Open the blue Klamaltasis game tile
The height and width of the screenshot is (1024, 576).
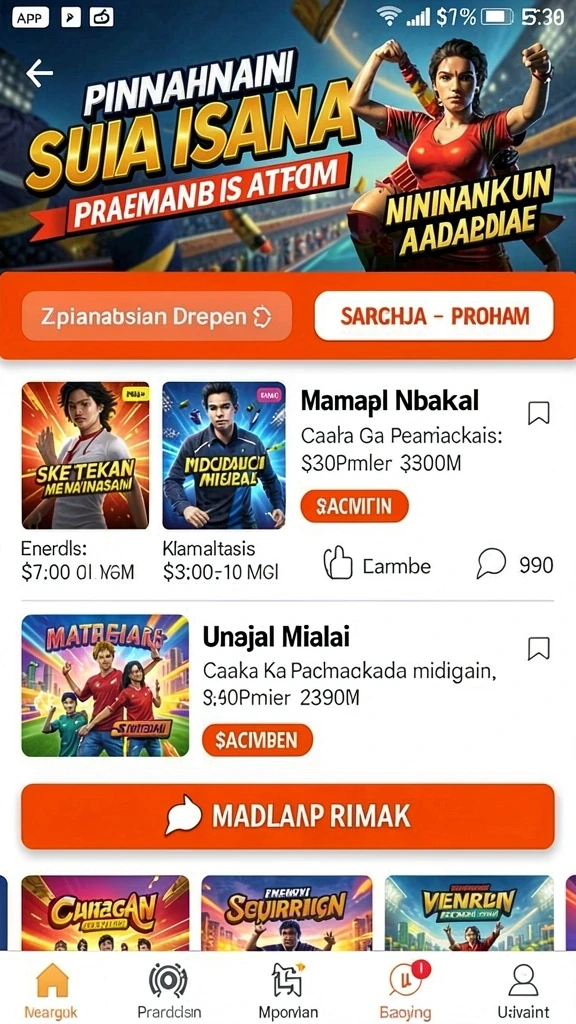(x=223, y=455)
